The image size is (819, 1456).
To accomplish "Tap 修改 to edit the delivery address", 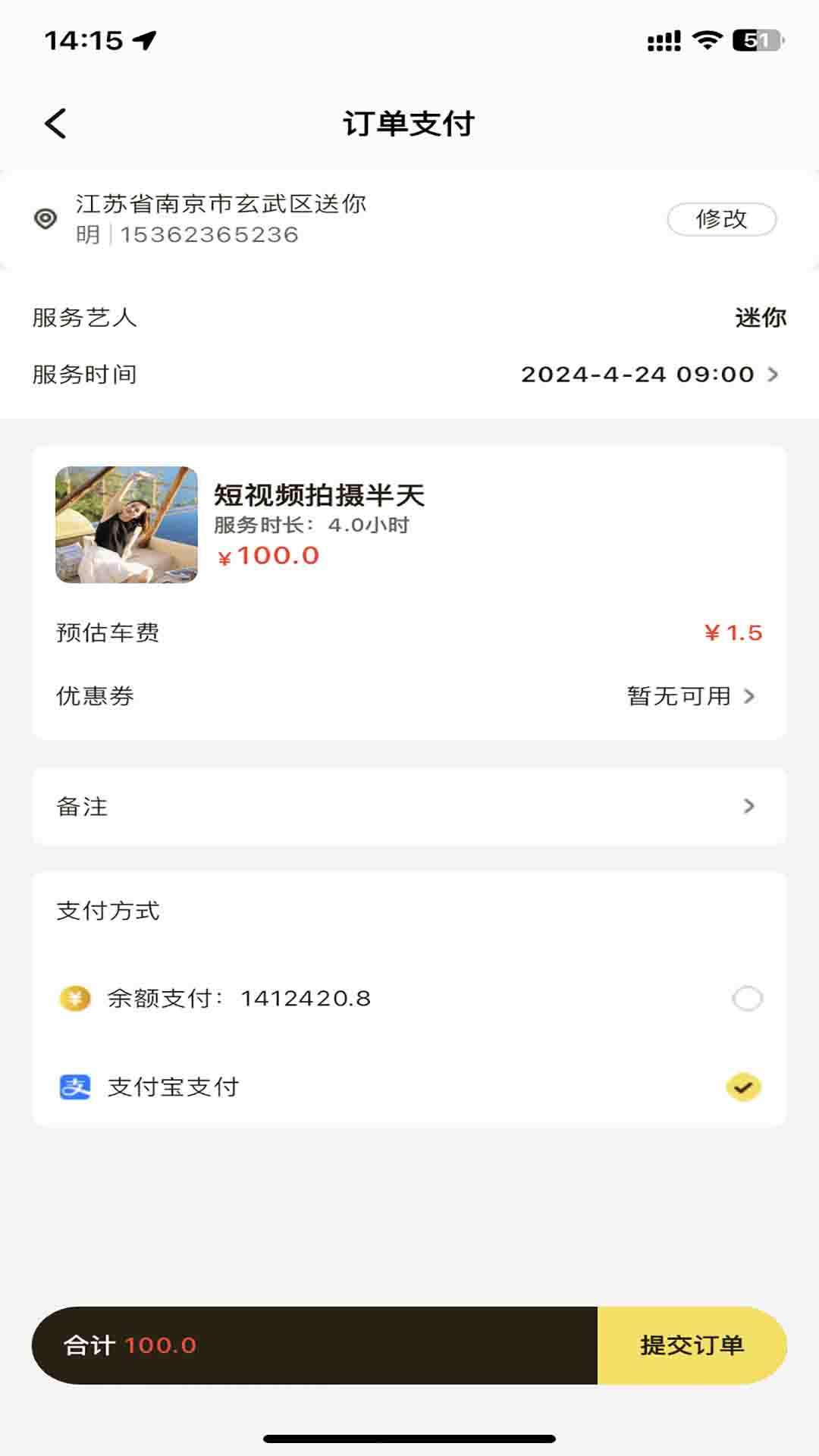I will coord(721,219).
